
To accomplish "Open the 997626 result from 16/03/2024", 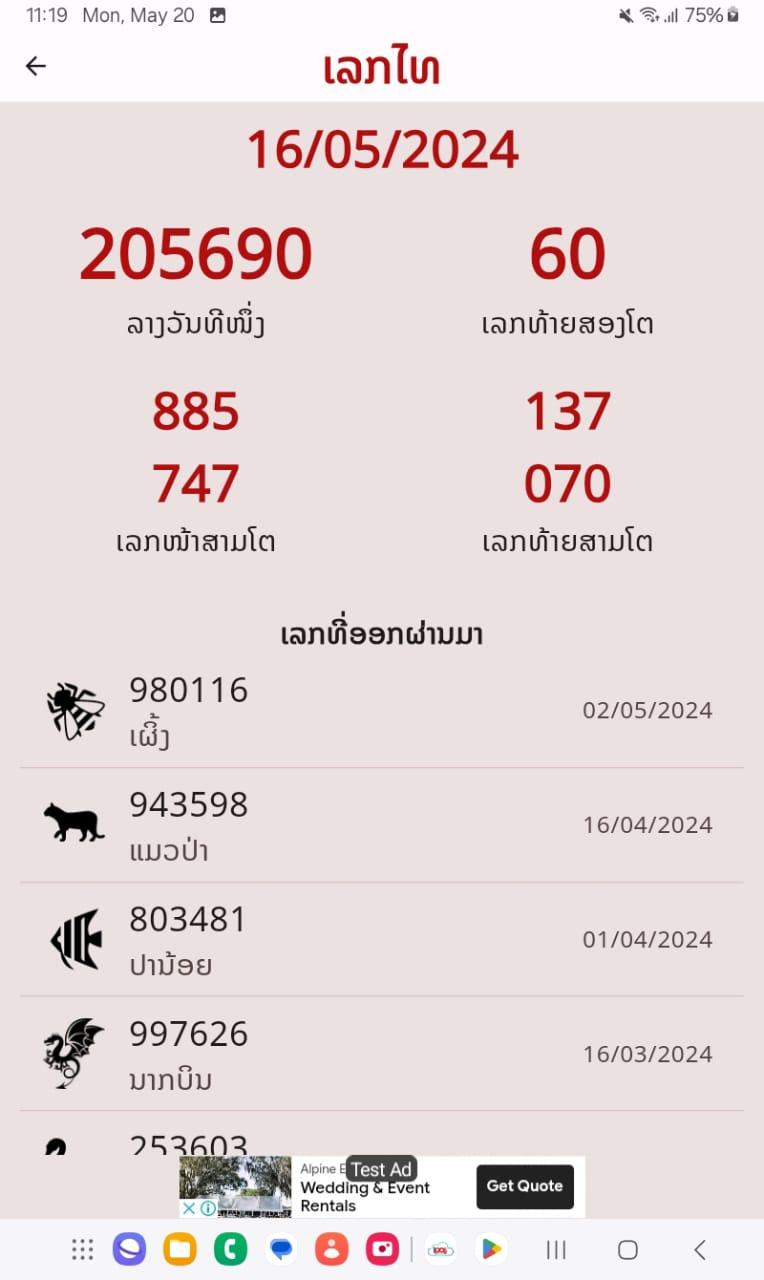I will click(382, 1053).
